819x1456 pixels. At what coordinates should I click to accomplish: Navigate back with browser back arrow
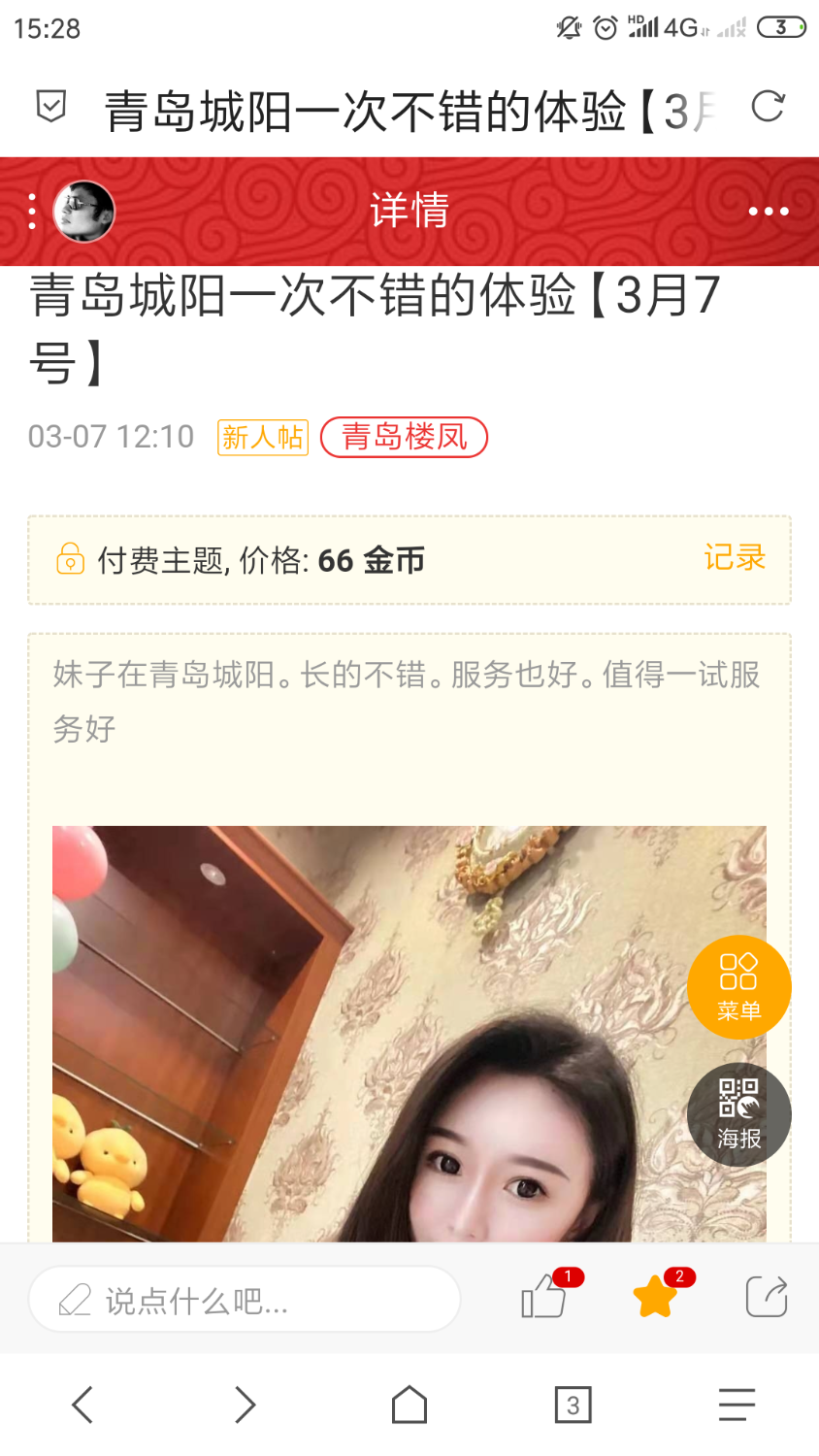click(x=82, y=1404)
